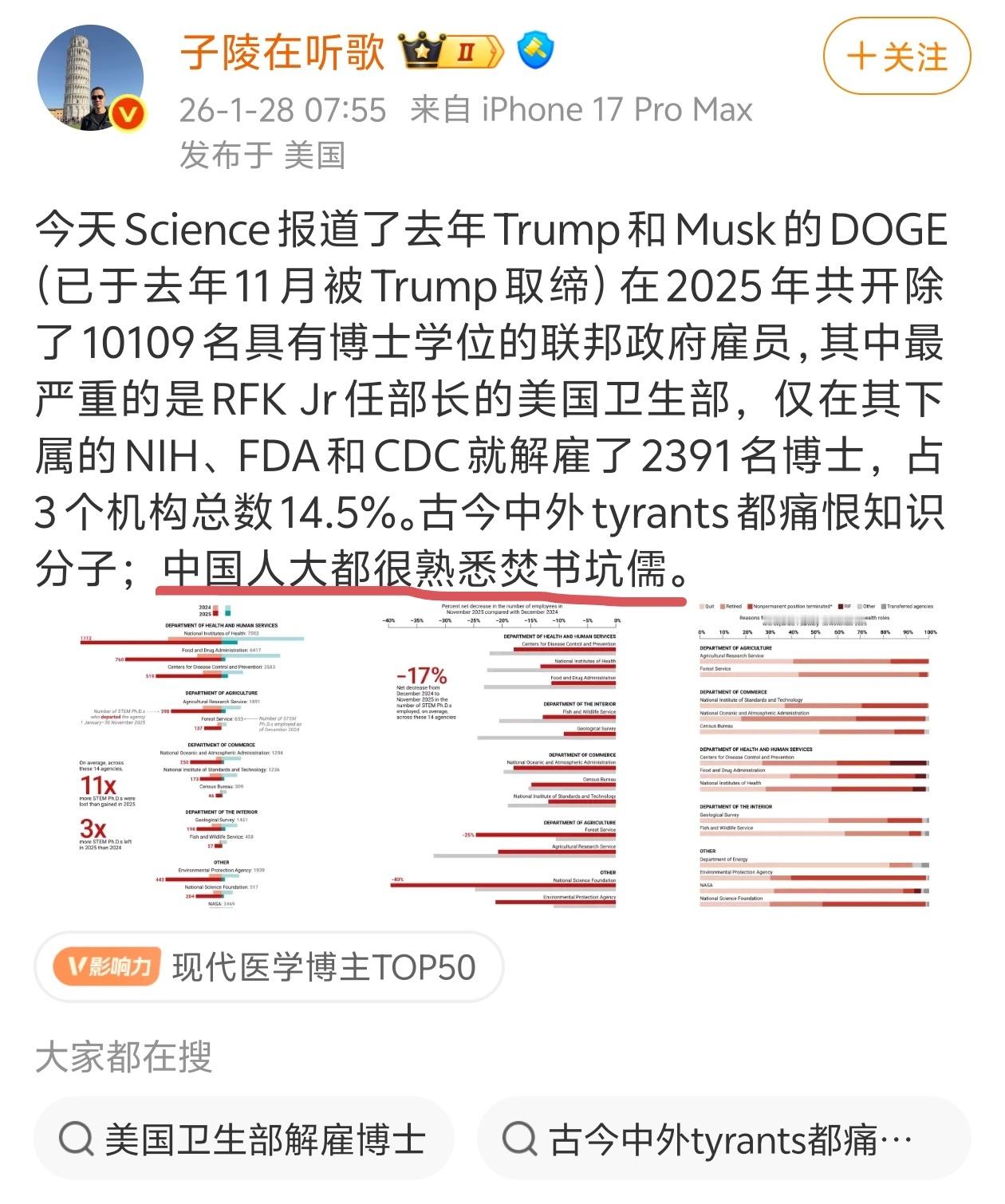Click the red stacked bar chart on the right
The width and height of the screenshot is (1005, 1204).
pos(814,757)
